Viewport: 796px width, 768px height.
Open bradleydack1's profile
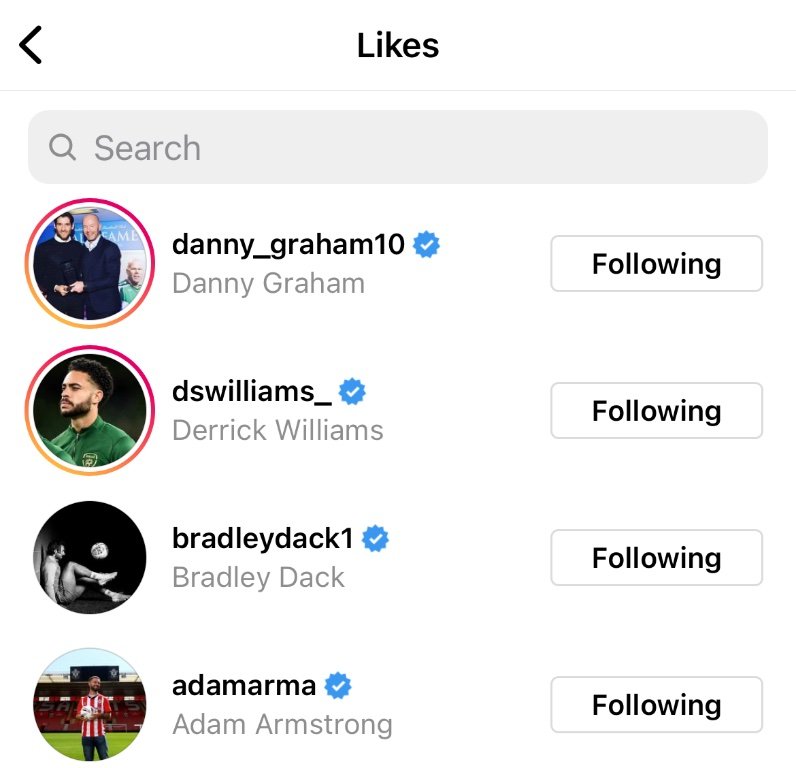(x=262, y=540)
